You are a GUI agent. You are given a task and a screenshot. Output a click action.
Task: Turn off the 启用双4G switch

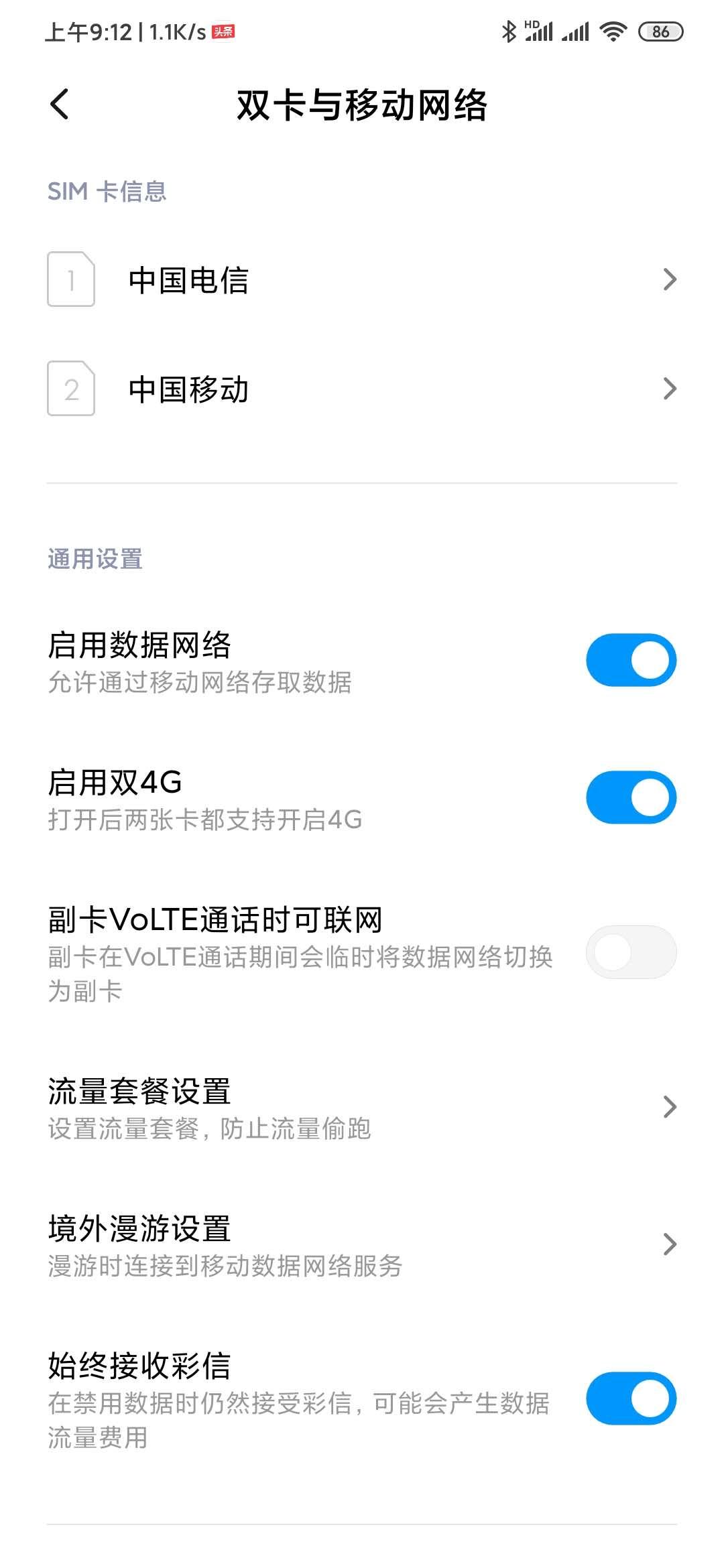click(x=631, y=797)
